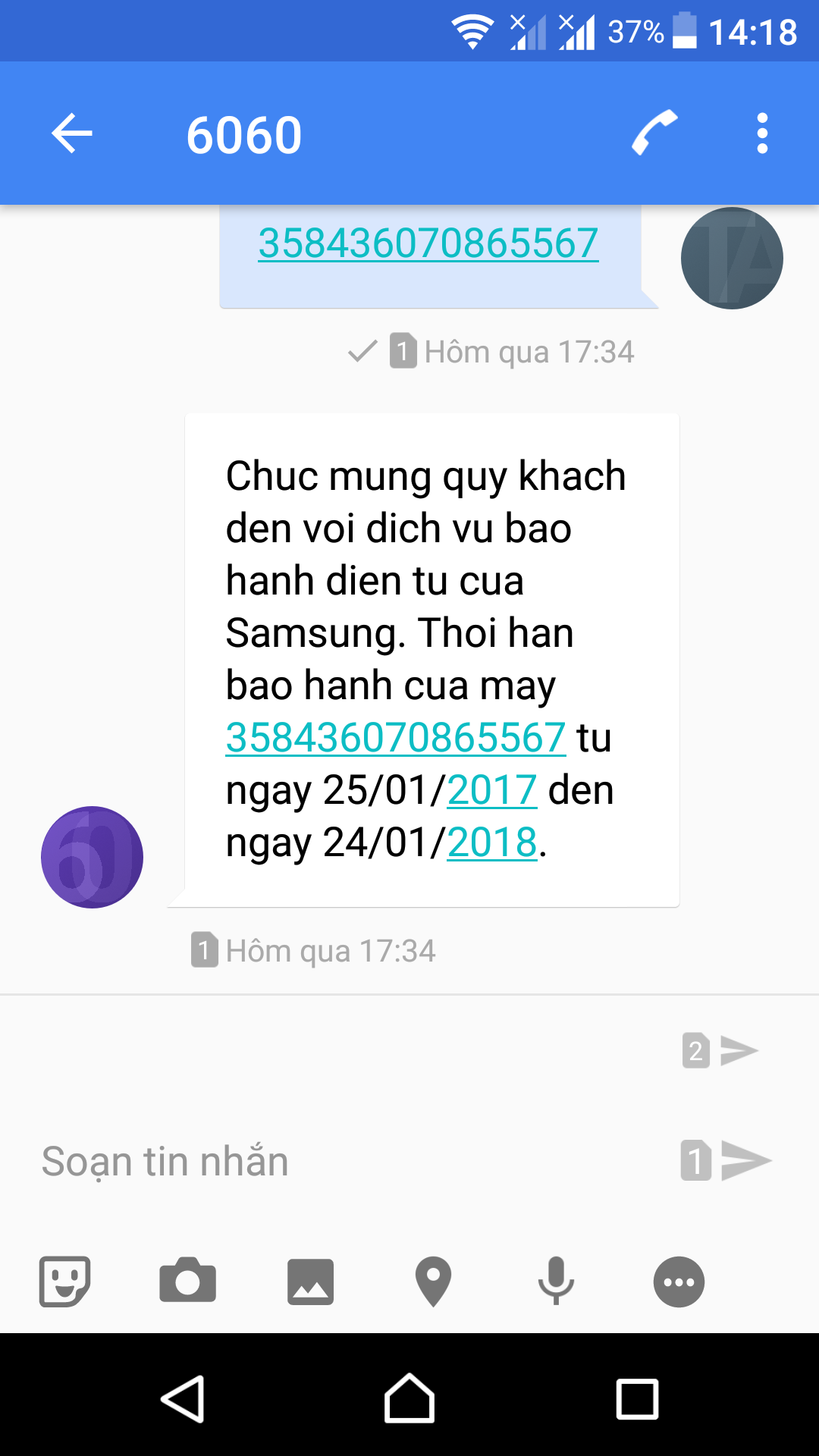Tap the number link in the sent message

(428, 243)
